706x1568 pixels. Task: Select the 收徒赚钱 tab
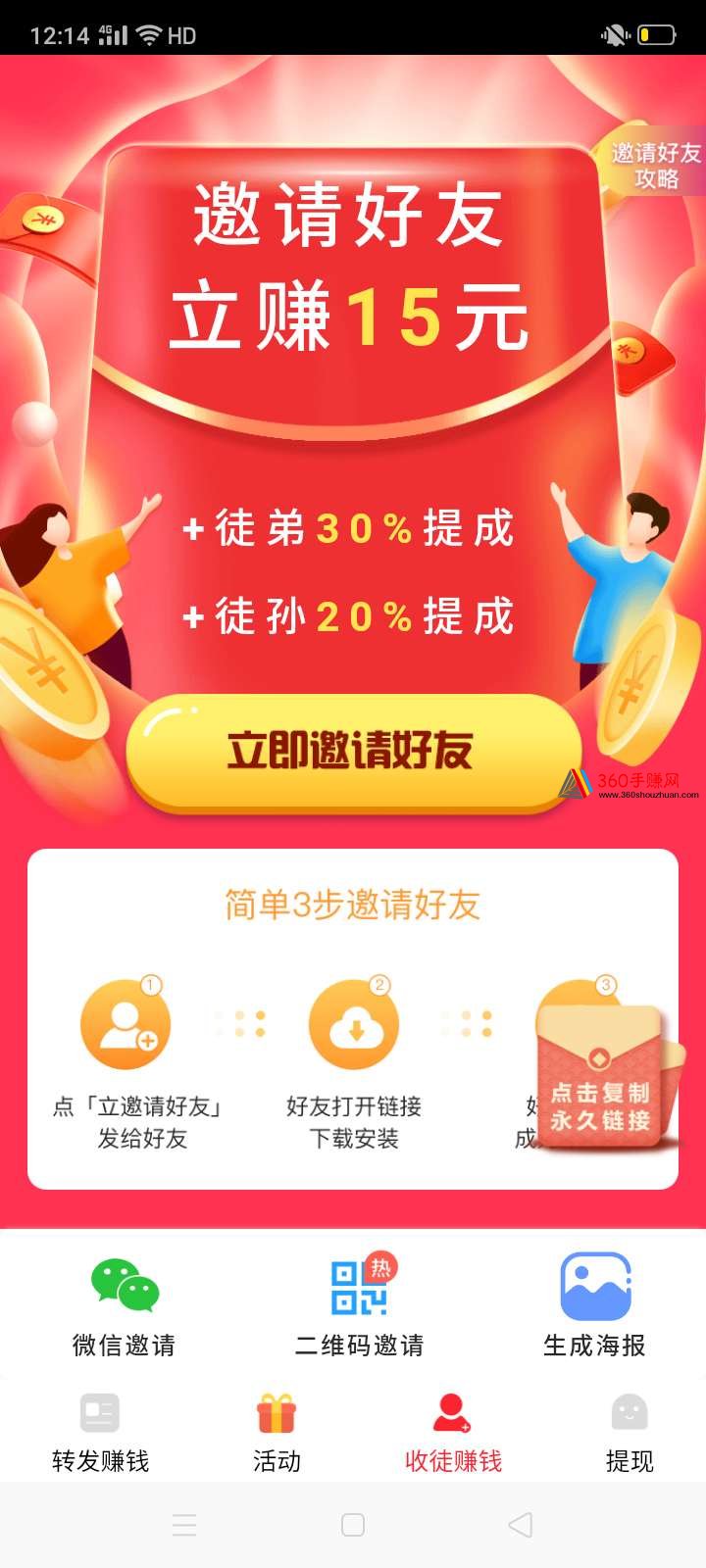click(453, 1433)
